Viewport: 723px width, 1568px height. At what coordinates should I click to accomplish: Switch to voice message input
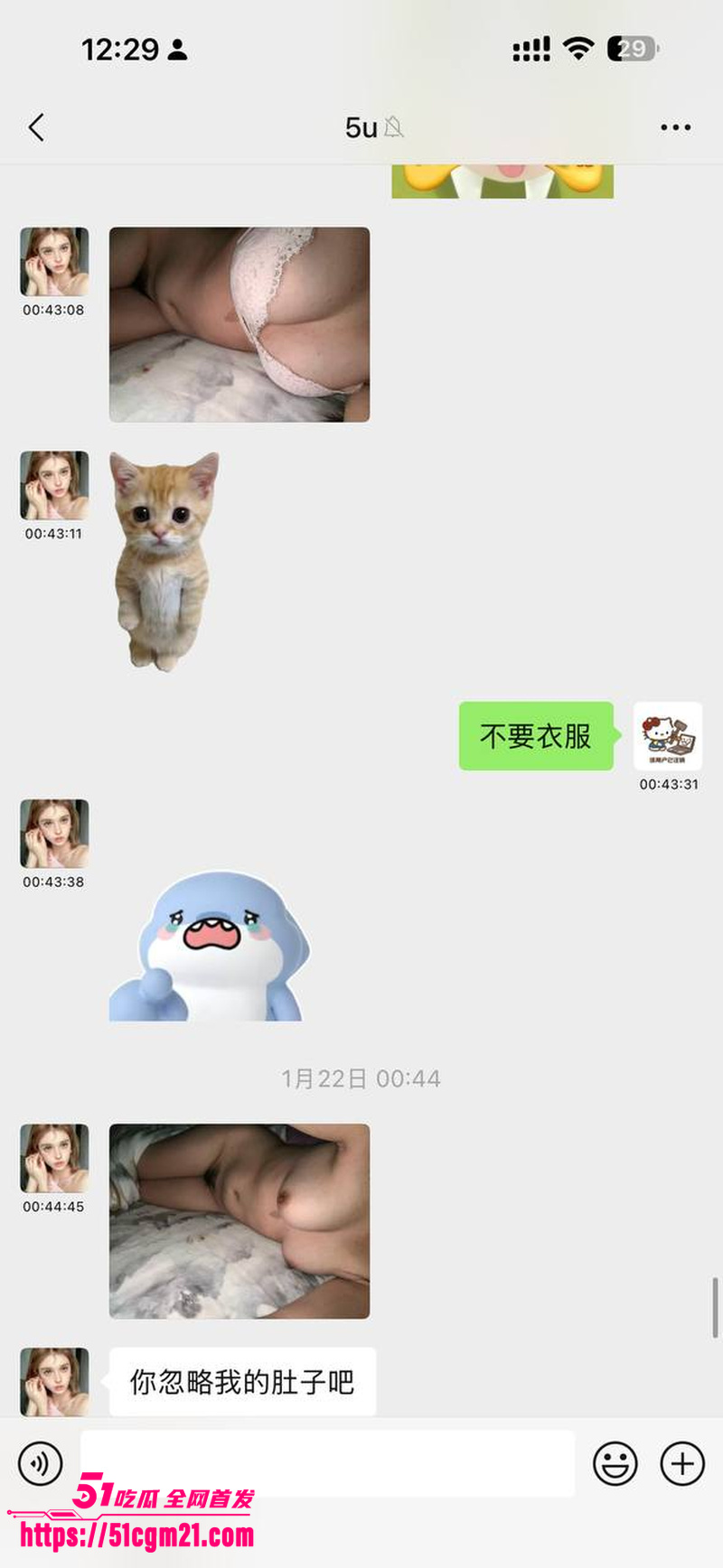coord(41,1462)
